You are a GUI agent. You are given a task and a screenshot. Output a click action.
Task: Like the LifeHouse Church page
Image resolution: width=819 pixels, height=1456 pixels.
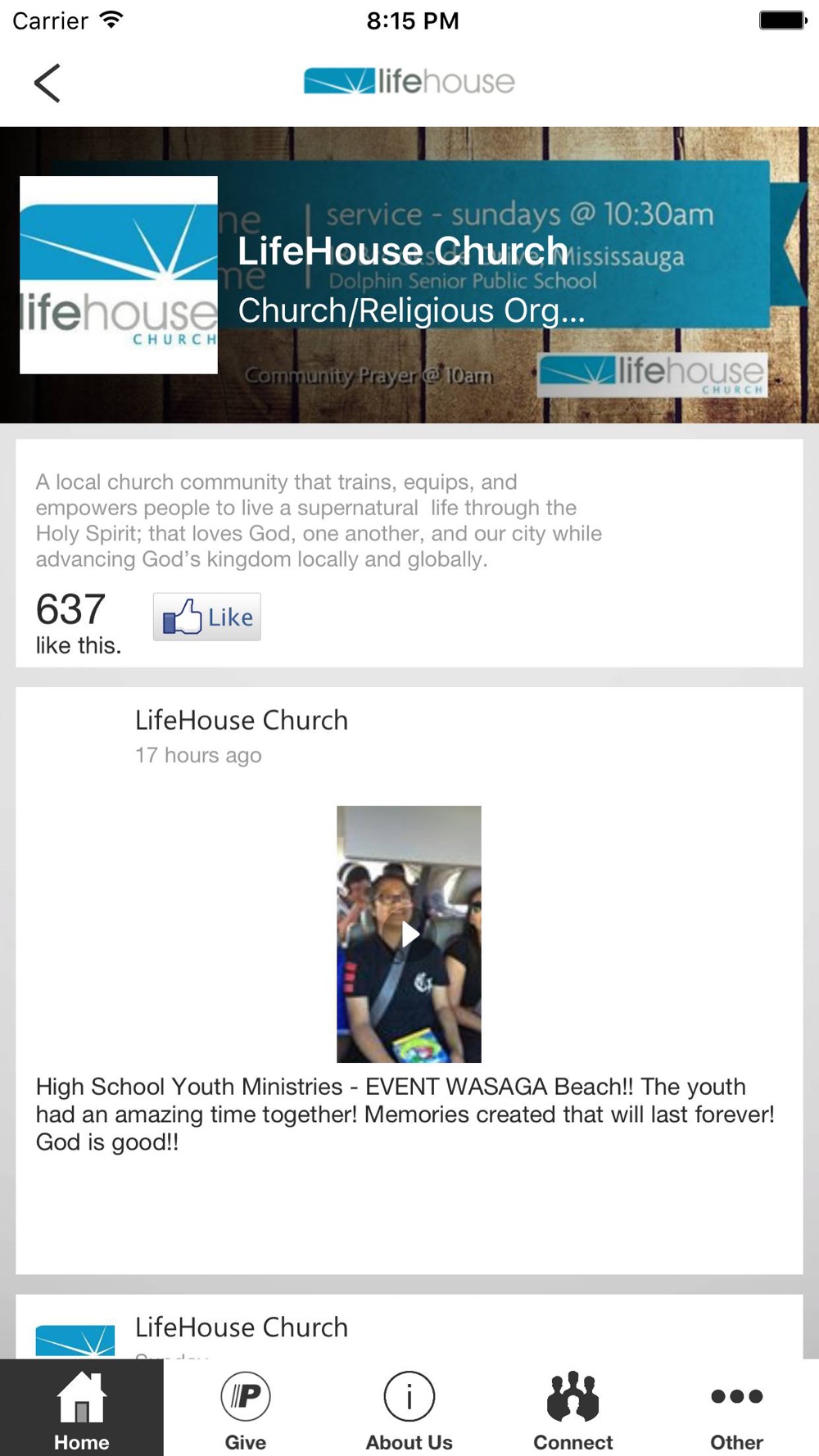[207, 617]
